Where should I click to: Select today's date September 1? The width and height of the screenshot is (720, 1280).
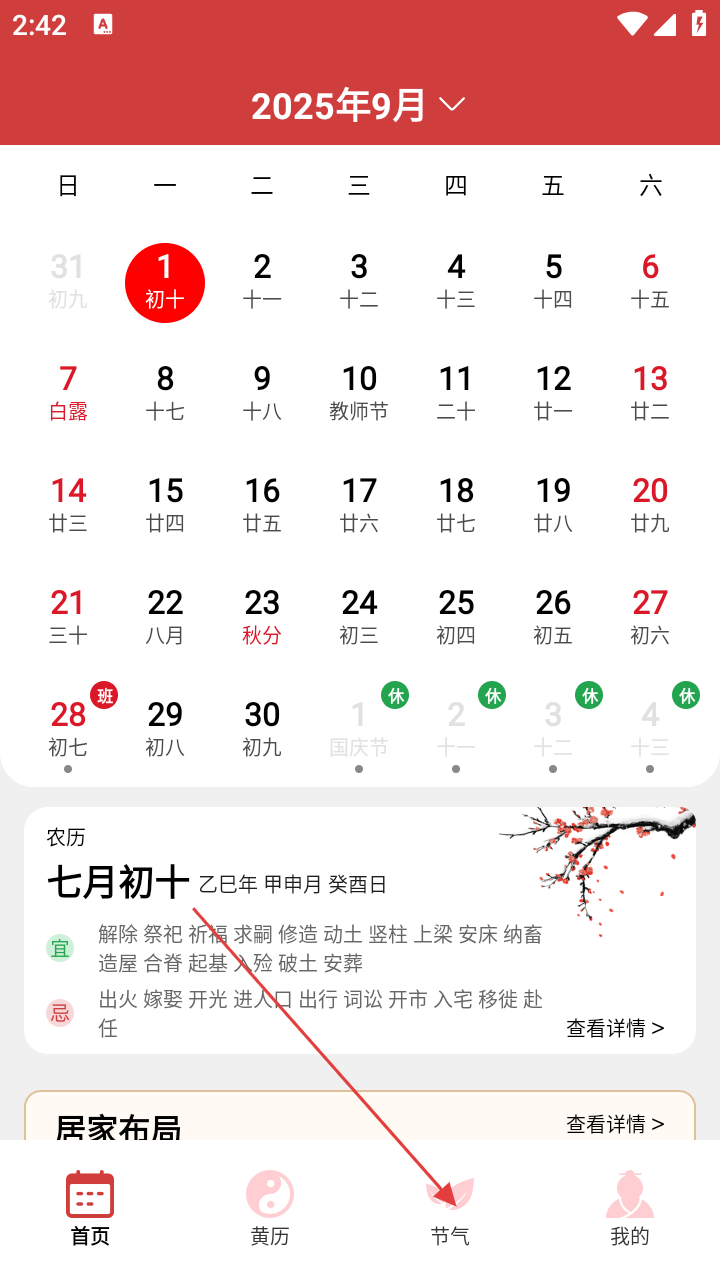(x=165, y=282)
